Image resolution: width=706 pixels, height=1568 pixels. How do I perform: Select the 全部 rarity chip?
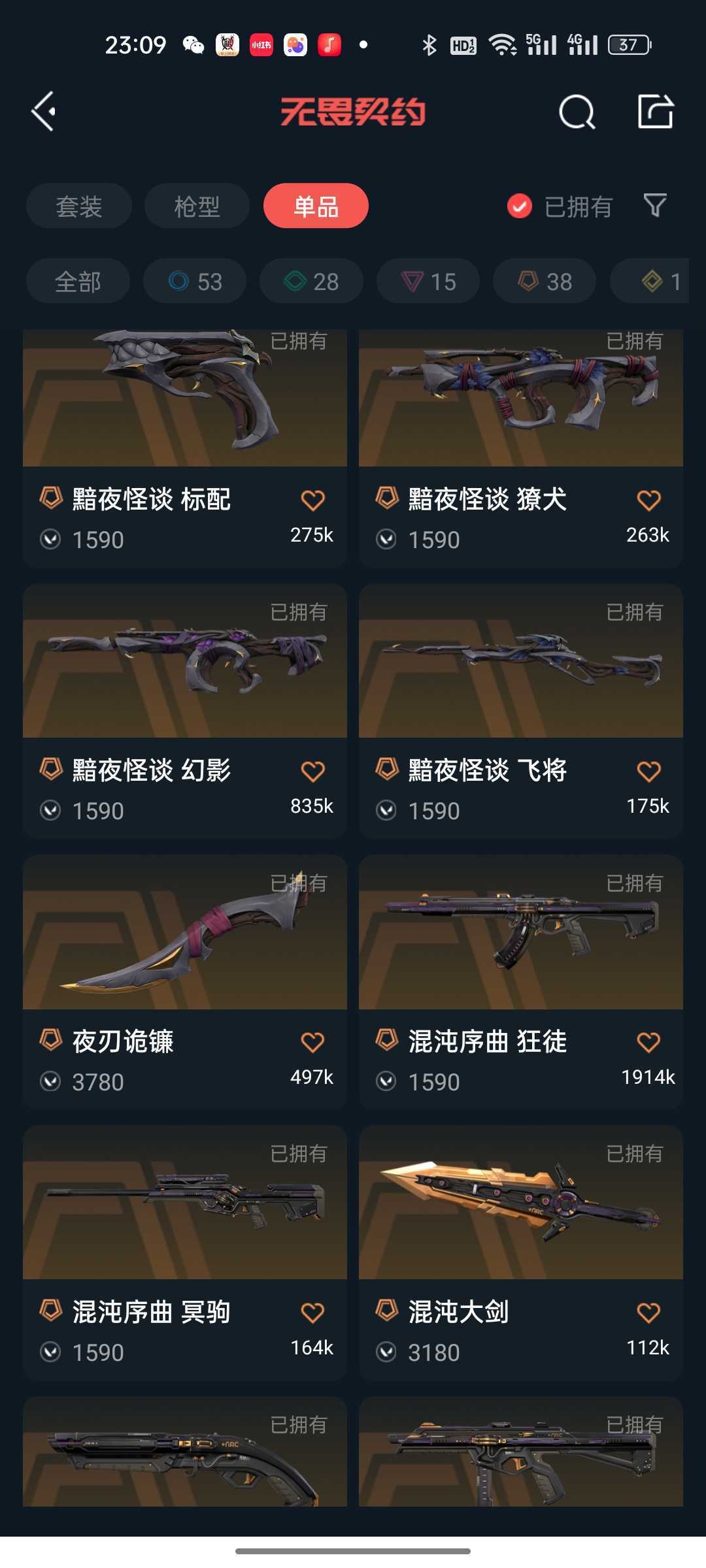pos(78,282)
